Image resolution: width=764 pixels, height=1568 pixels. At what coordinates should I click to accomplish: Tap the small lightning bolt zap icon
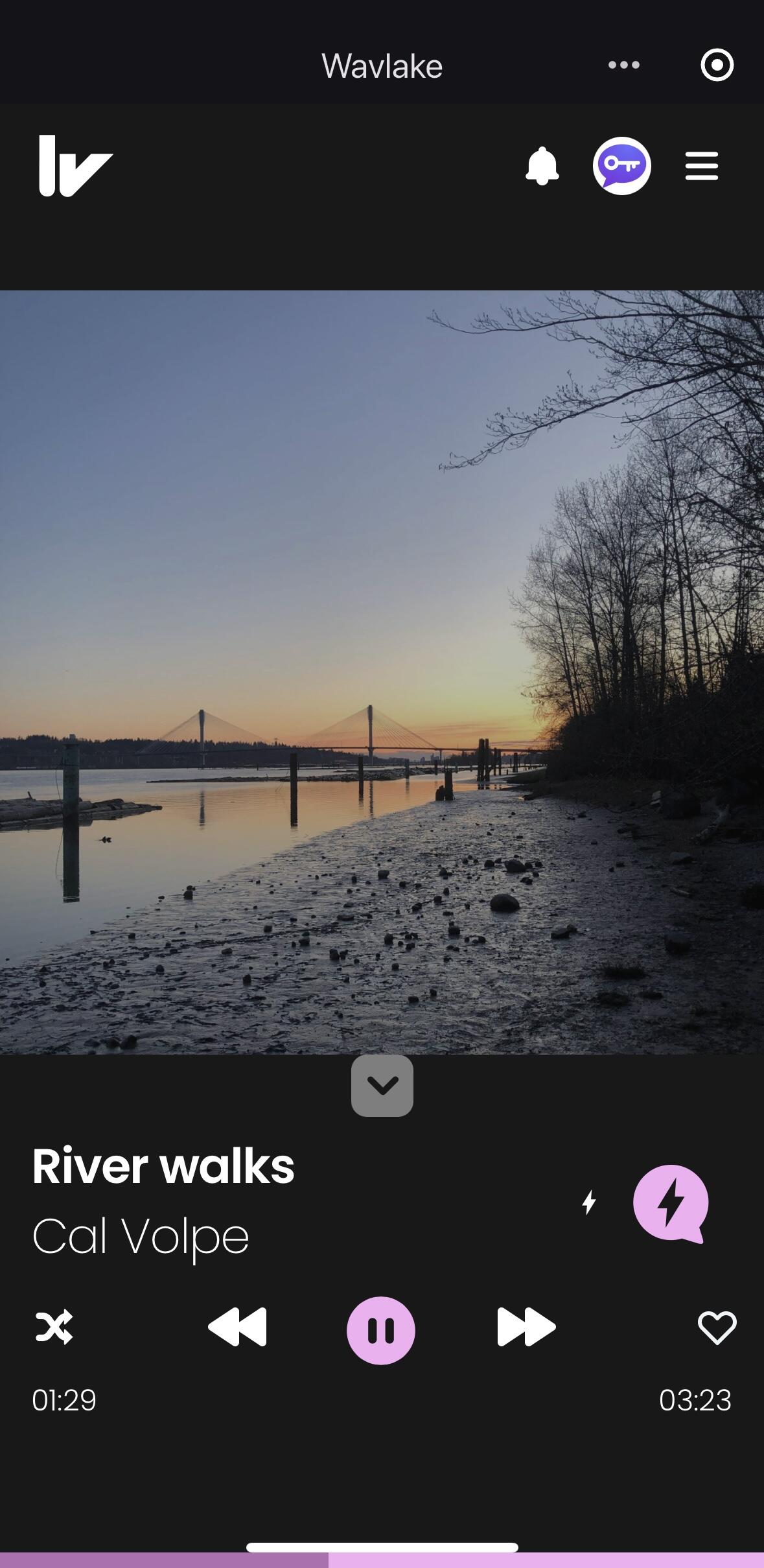[x=588, y=1202]
